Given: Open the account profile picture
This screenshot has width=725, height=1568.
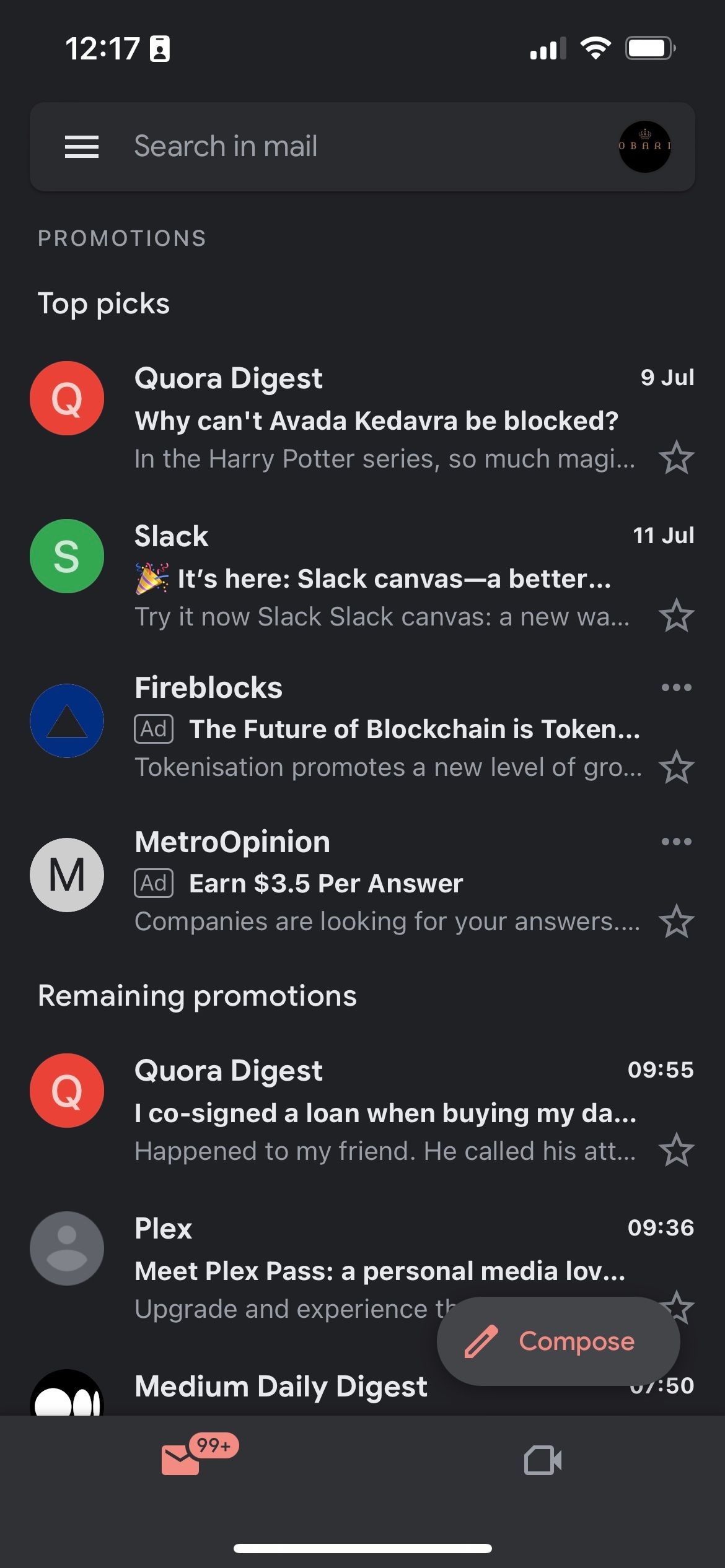Looking at the screenshot, I should point(644,147).
